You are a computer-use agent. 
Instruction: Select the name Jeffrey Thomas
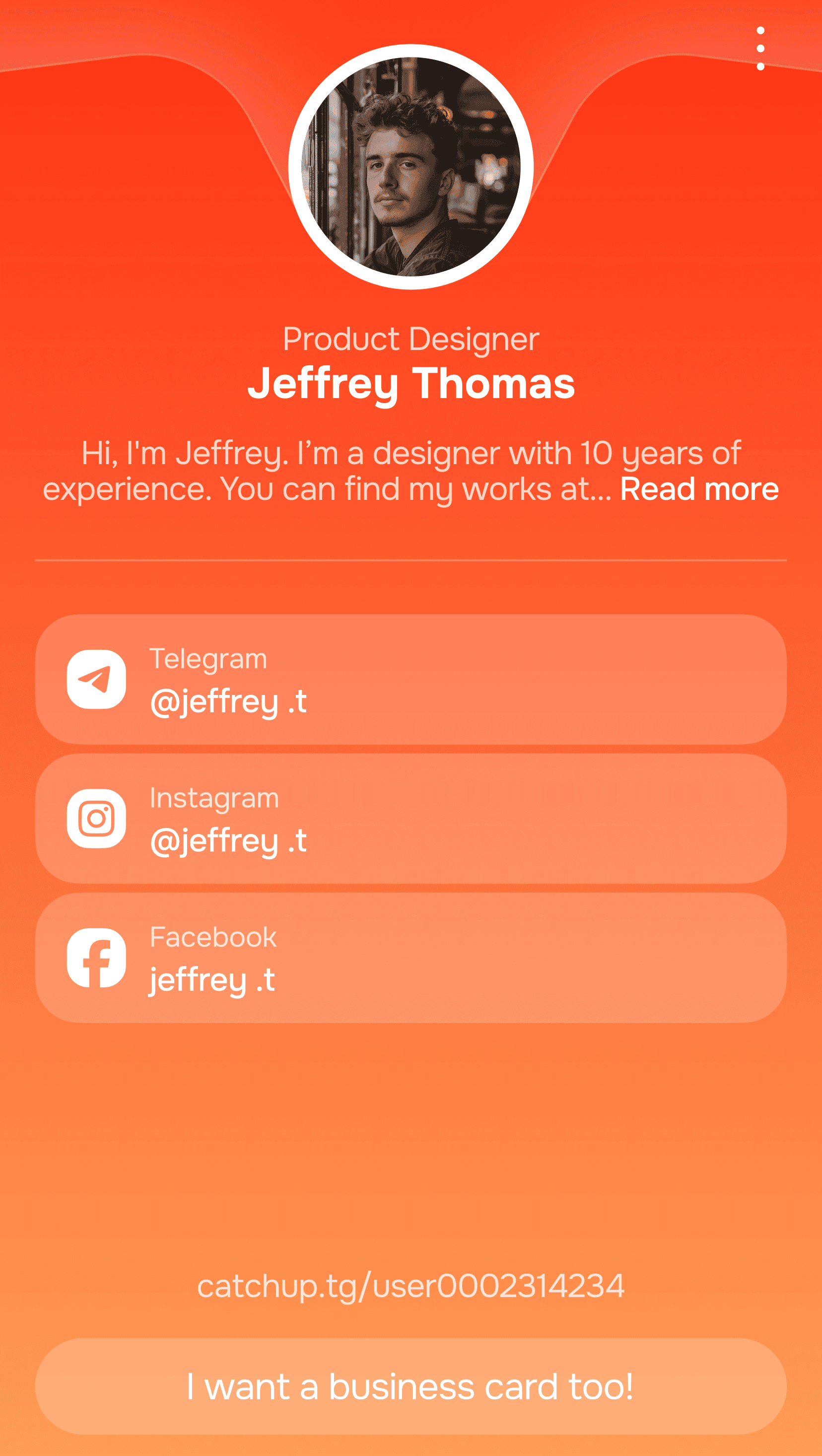coord(411,386)
